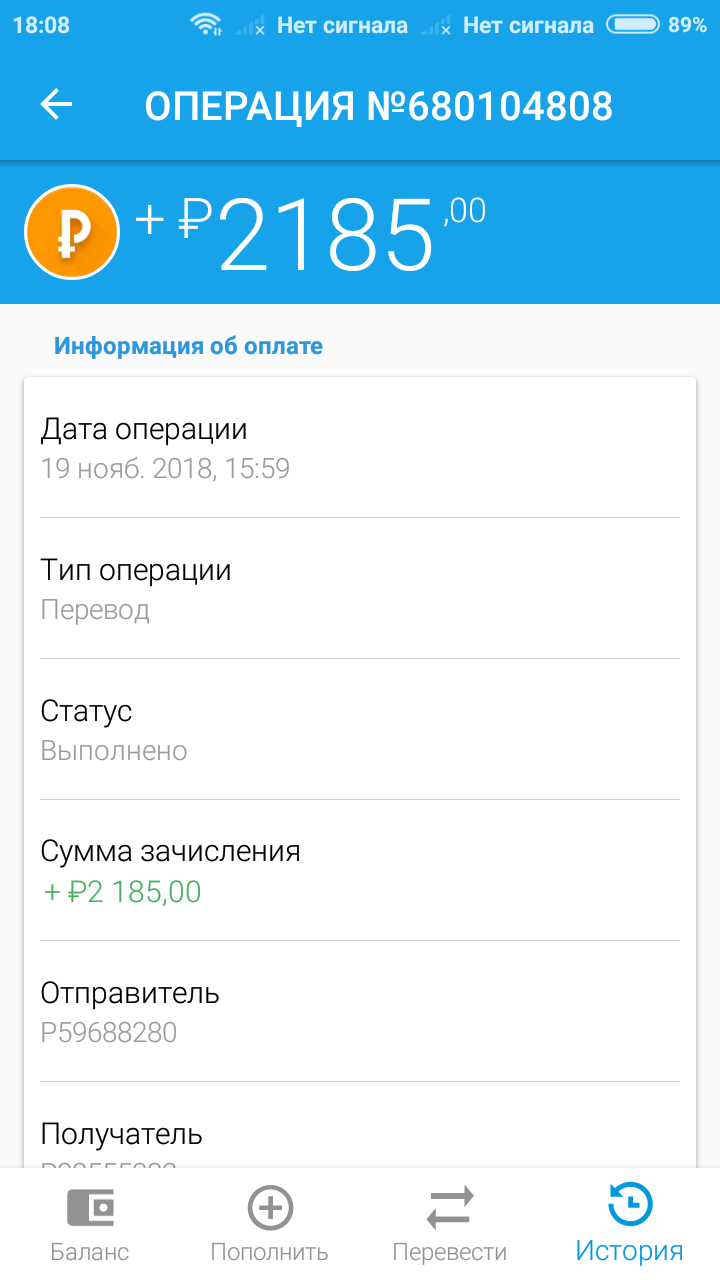This screenshot has width=720, height=1280.
Task: Open the Пополнить tab
Action: (x=270, y=1224)
